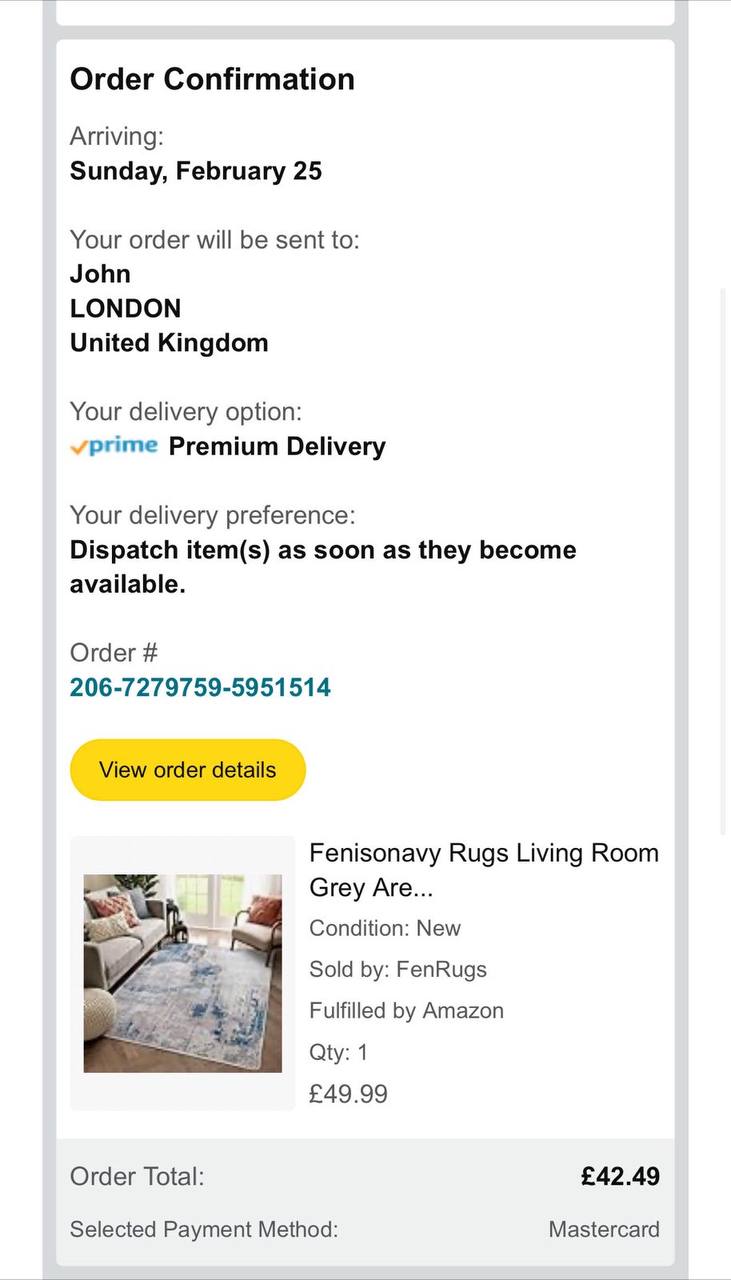The height and width of the screenshot is (1280, 731).
Task: Tap the View order details button
Action: (x=187, y=770)
